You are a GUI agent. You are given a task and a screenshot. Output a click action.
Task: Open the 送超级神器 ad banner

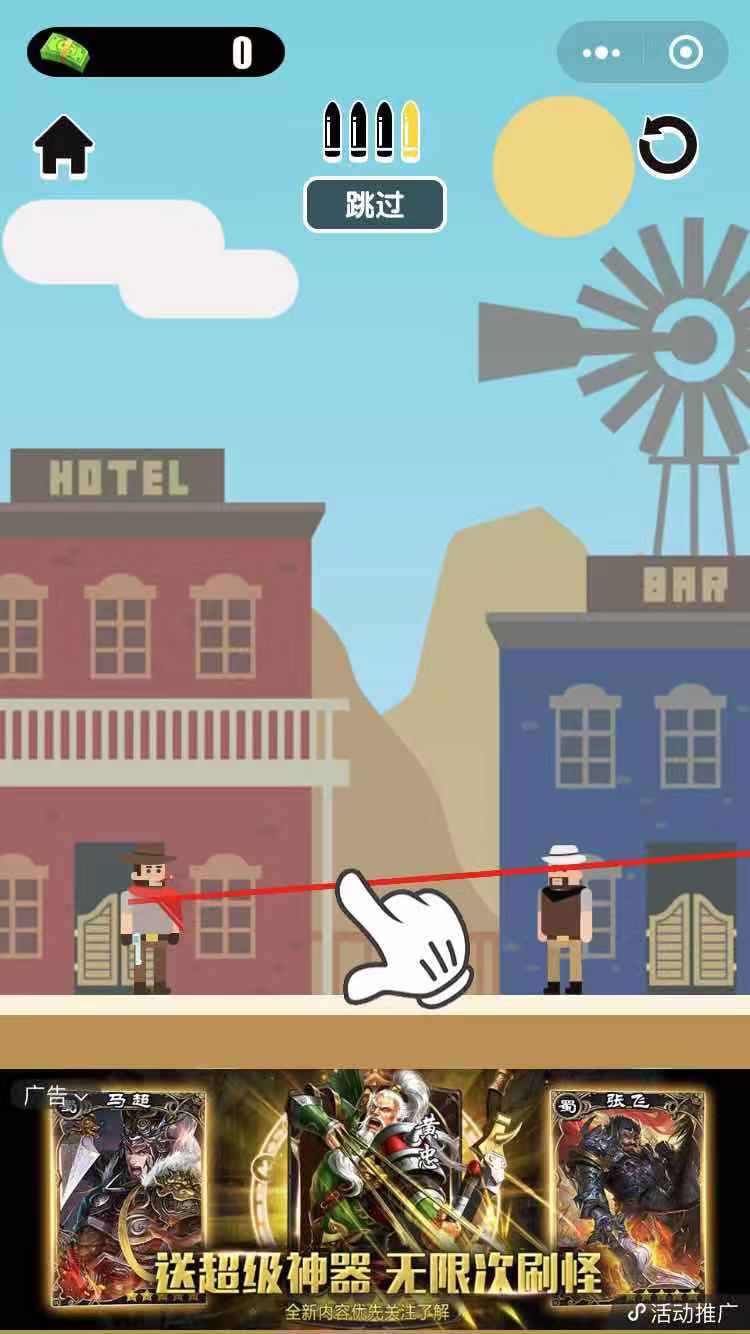(x=375, y=1200)
